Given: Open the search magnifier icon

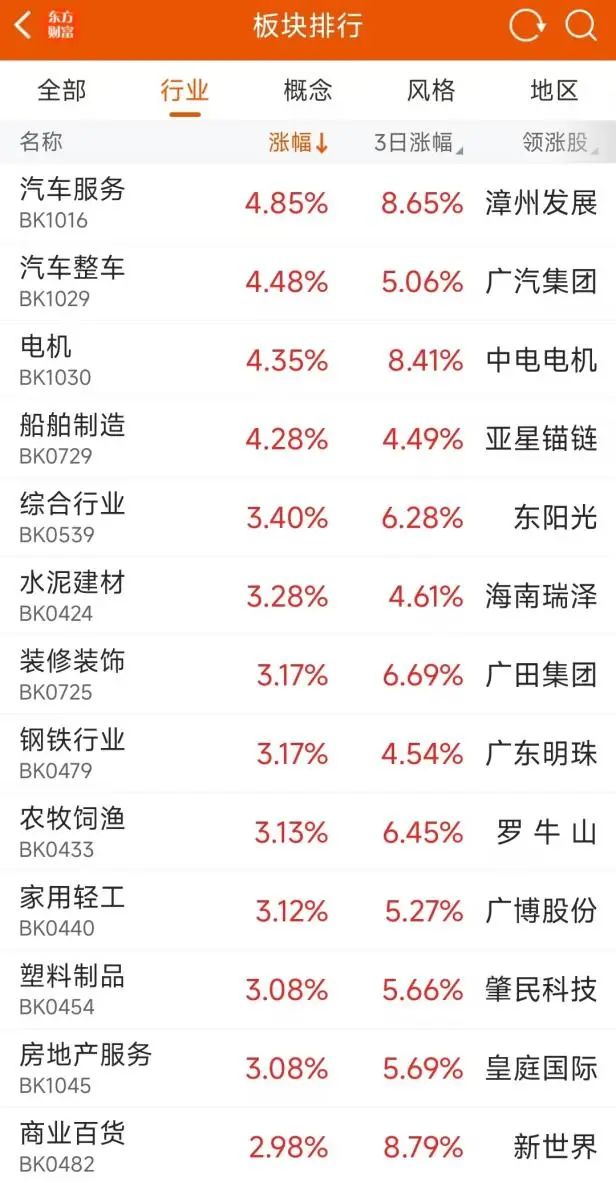Looking at the screenshot, I should (x=581, y=26).
